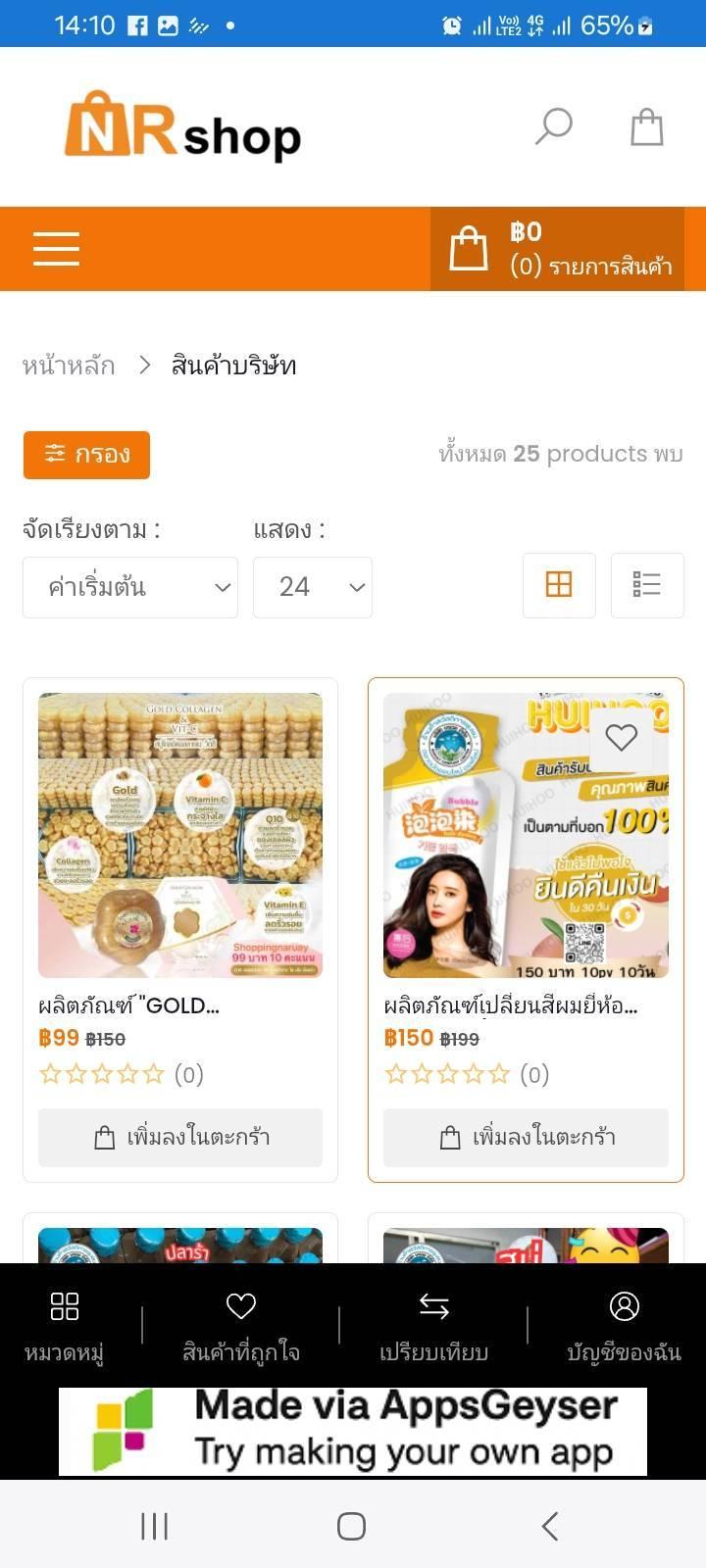Switch to list view layout
The width and height of the screenshot is (706, 1568).
647,585
